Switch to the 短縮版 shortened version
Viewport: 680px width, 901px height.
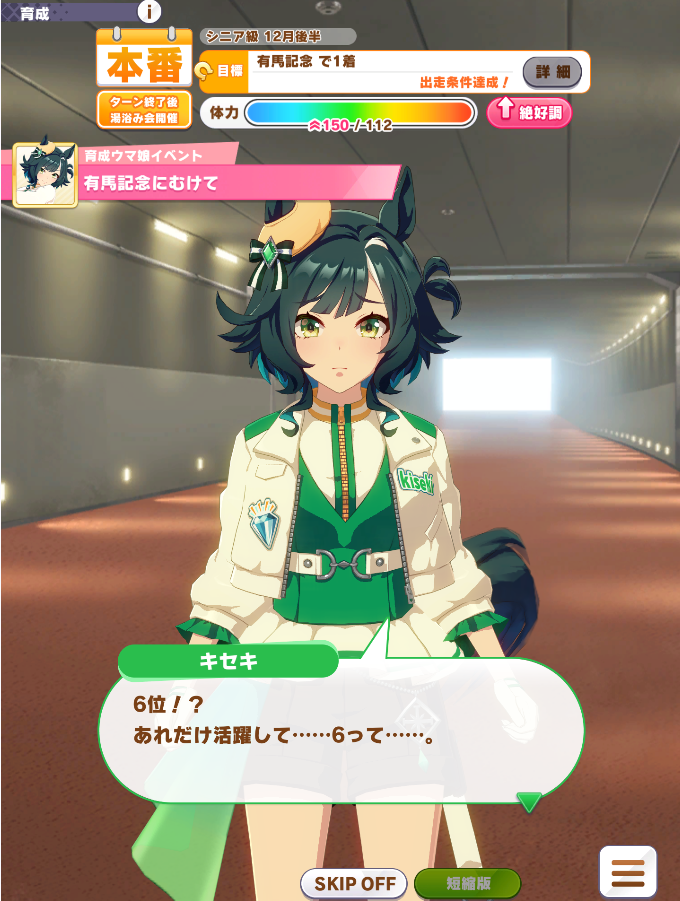[467, 884]
